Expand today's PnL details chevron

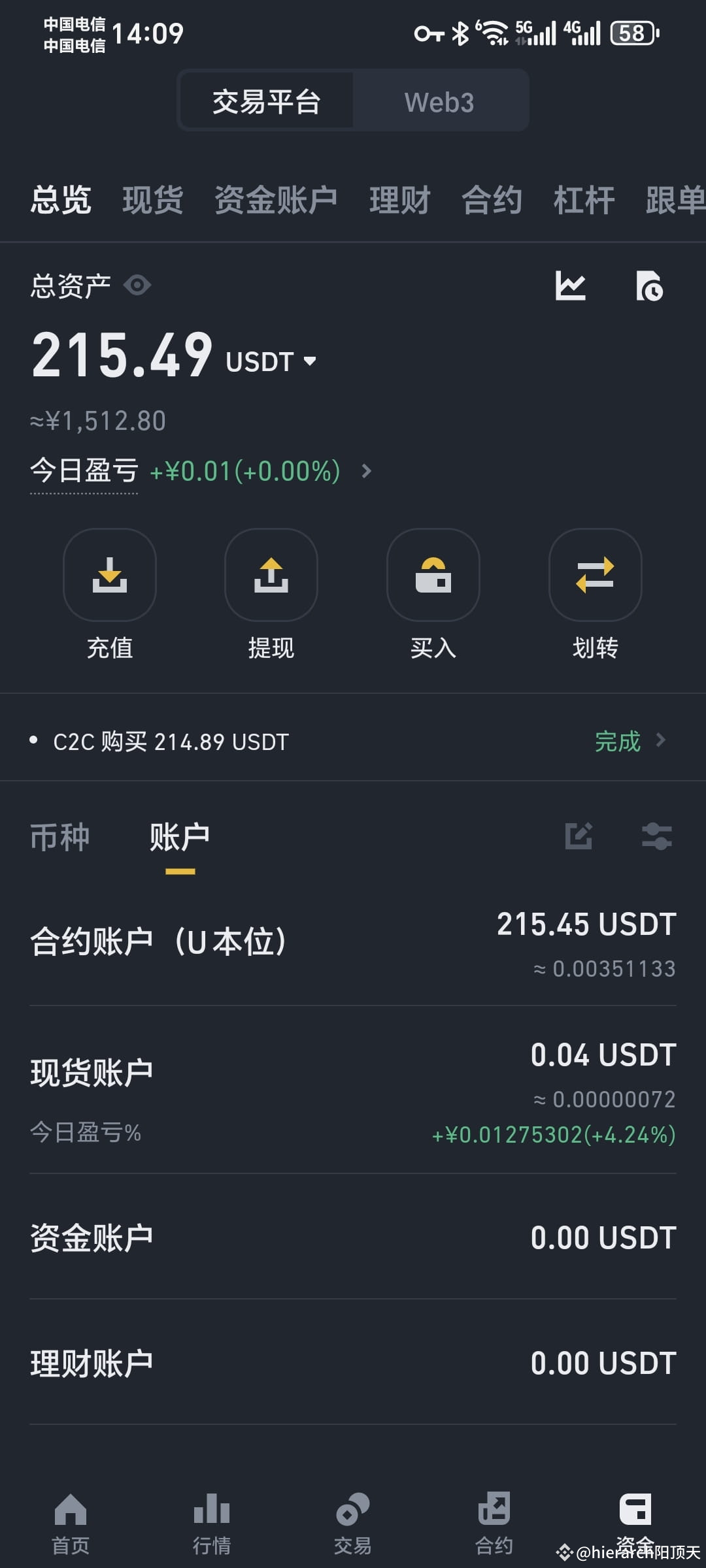(366, 471)
